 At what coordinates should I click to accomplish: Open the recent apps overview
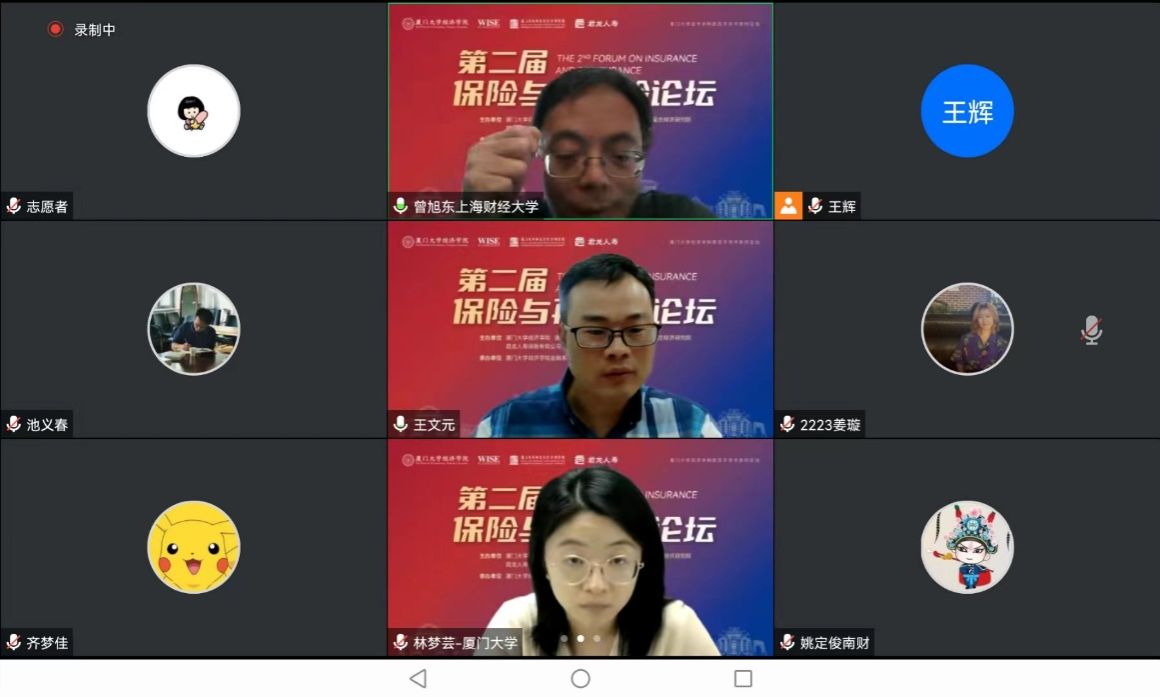point(743,678)
